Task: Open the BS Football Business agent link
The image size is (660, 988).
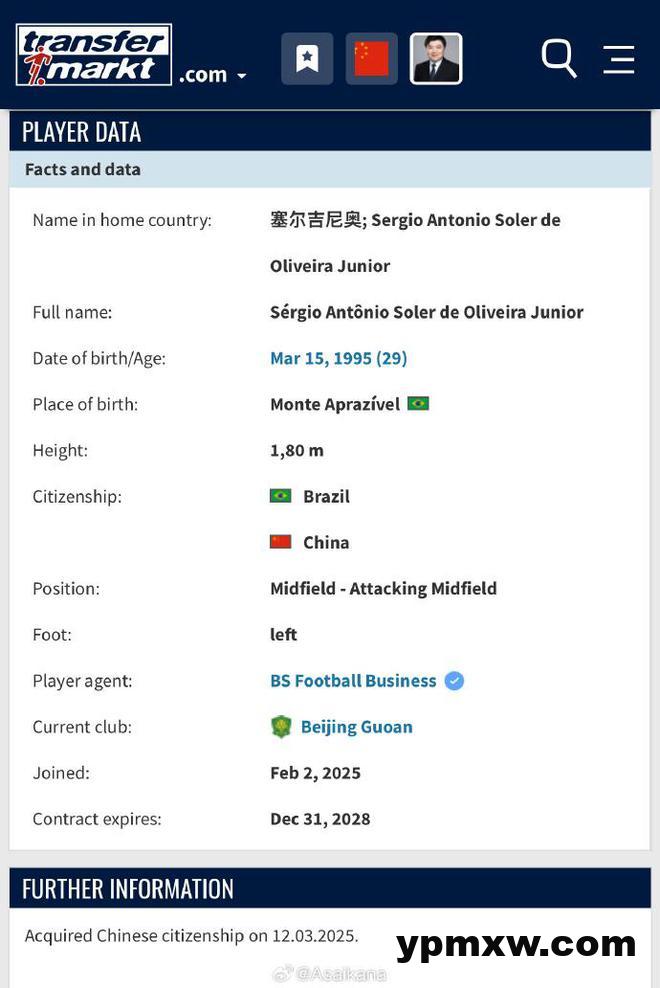Action: 353,681
